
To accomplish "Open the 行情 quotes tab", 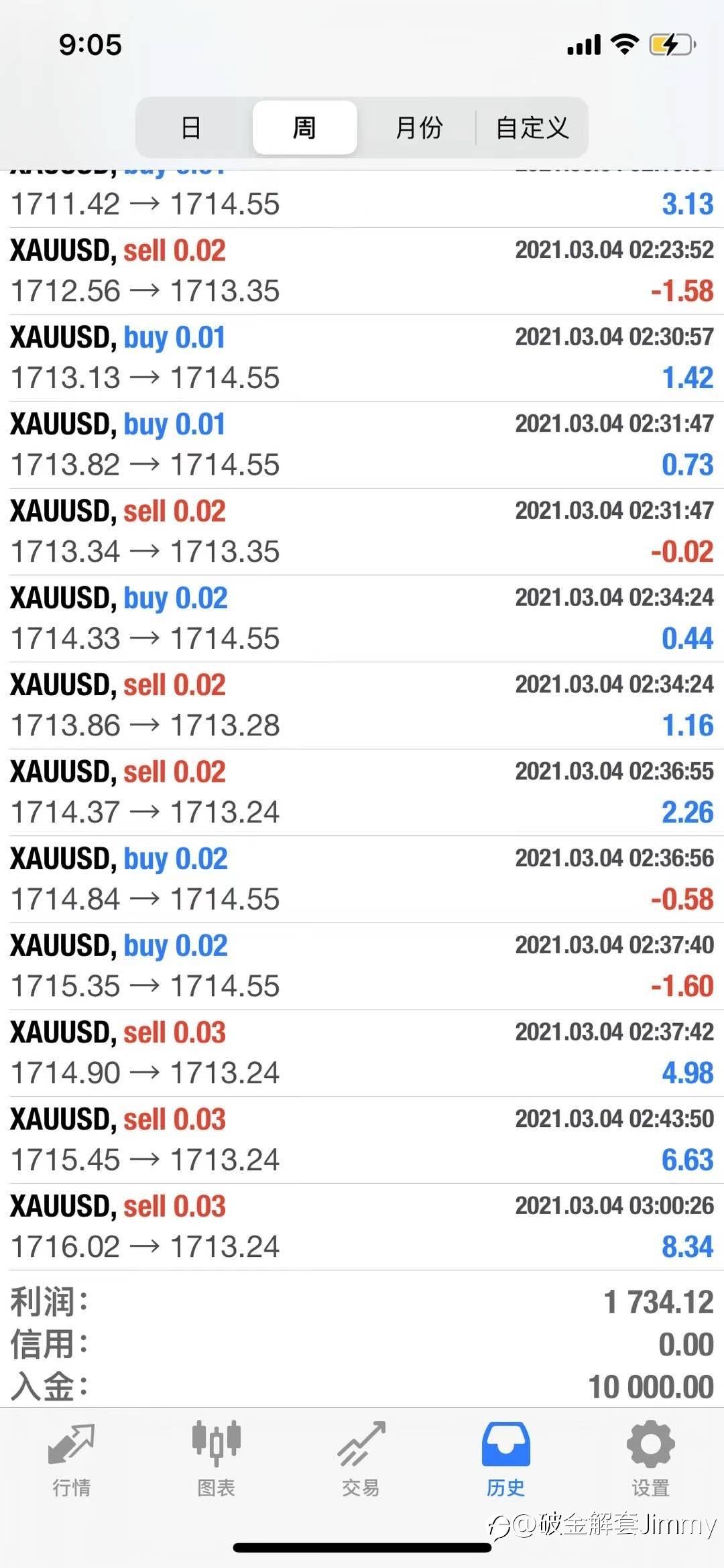I will pyautogui.click(x=72, y=1459).
